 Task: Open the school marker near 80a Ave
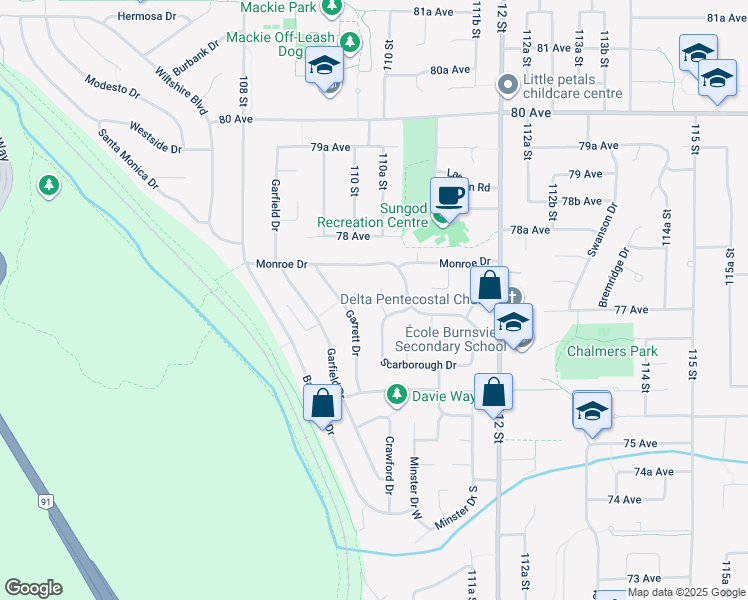pos(324,69)
